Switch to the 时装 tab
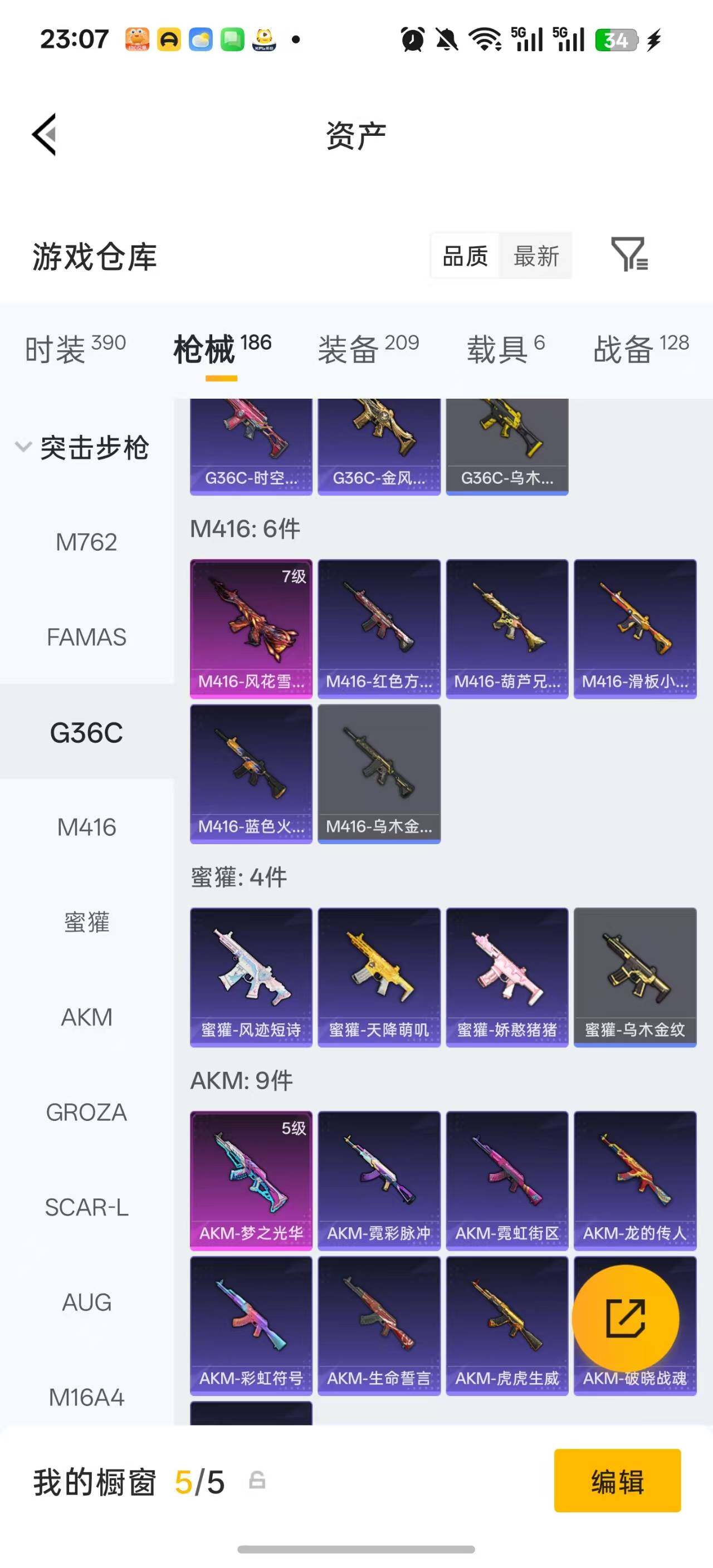This screenshot has height=1568, width=713. (x=76, y=349)
